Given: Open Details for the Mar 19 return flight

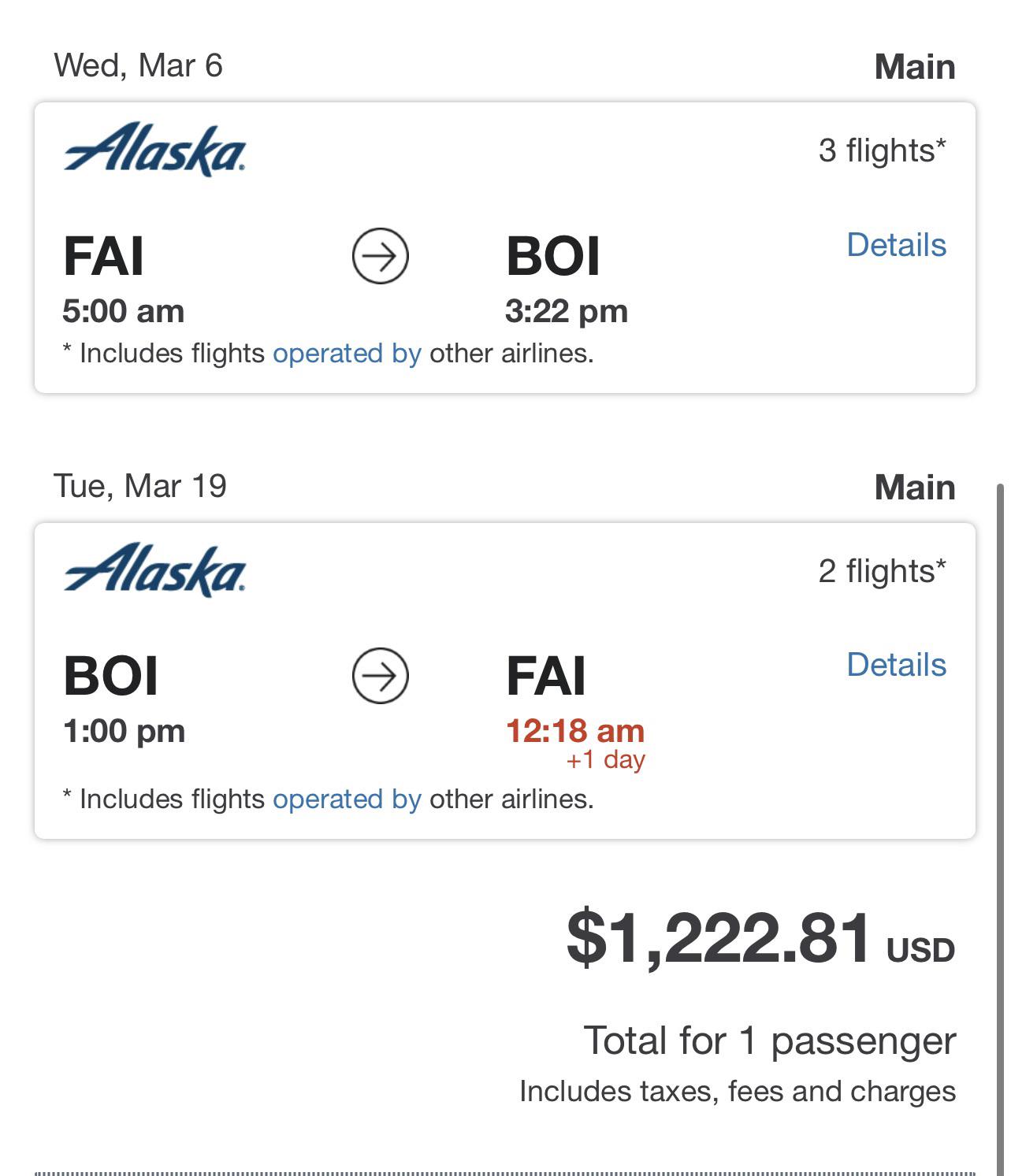Looking at the screenshot, I should coord(896,664).
